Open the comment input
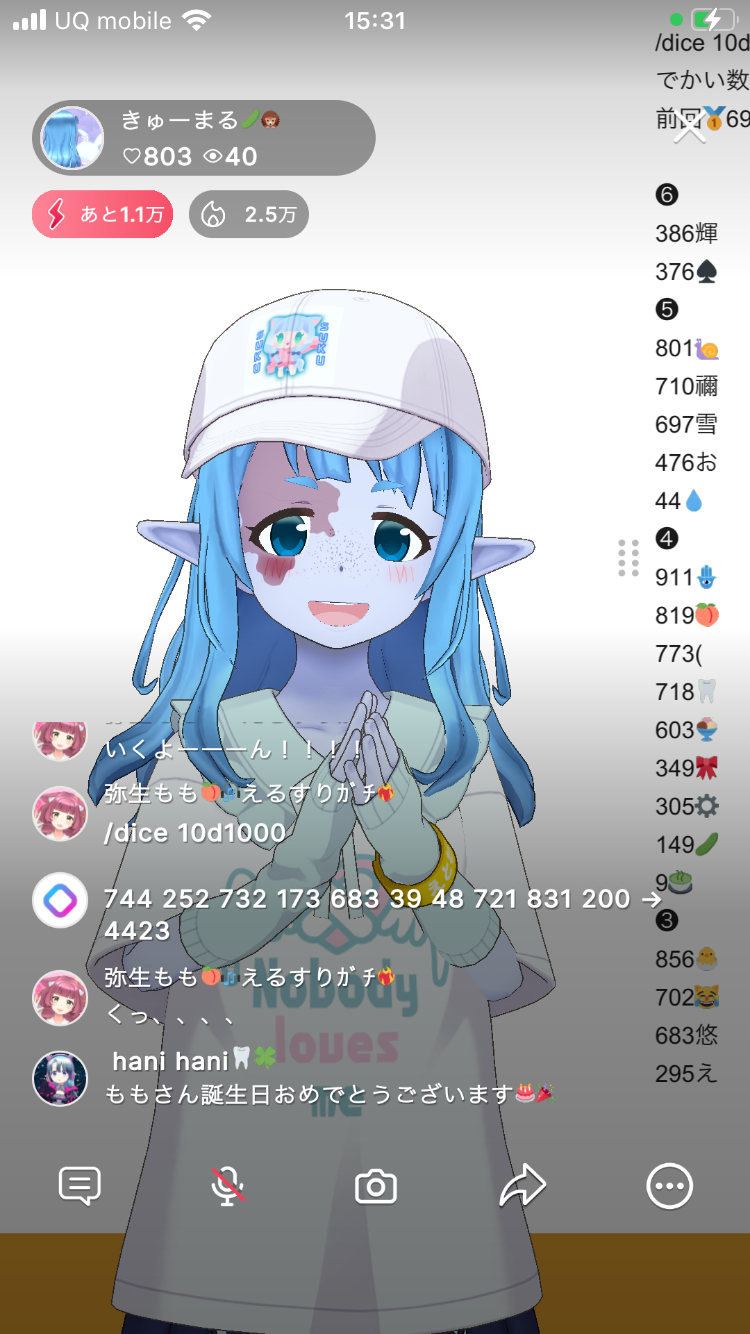 point(80,1187)
